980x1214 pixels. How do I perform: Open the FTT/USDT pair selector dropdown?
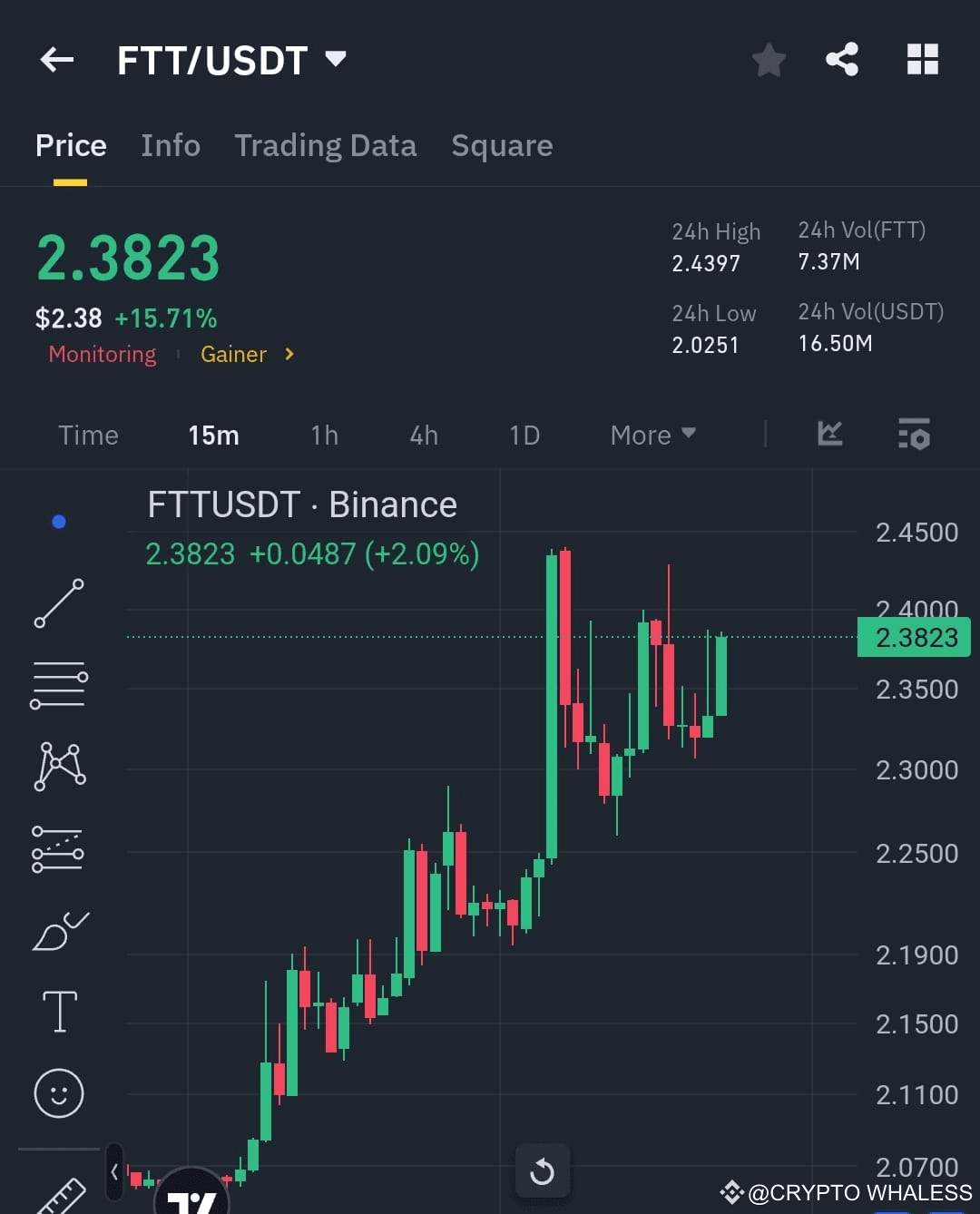click(x=231, y=59)
